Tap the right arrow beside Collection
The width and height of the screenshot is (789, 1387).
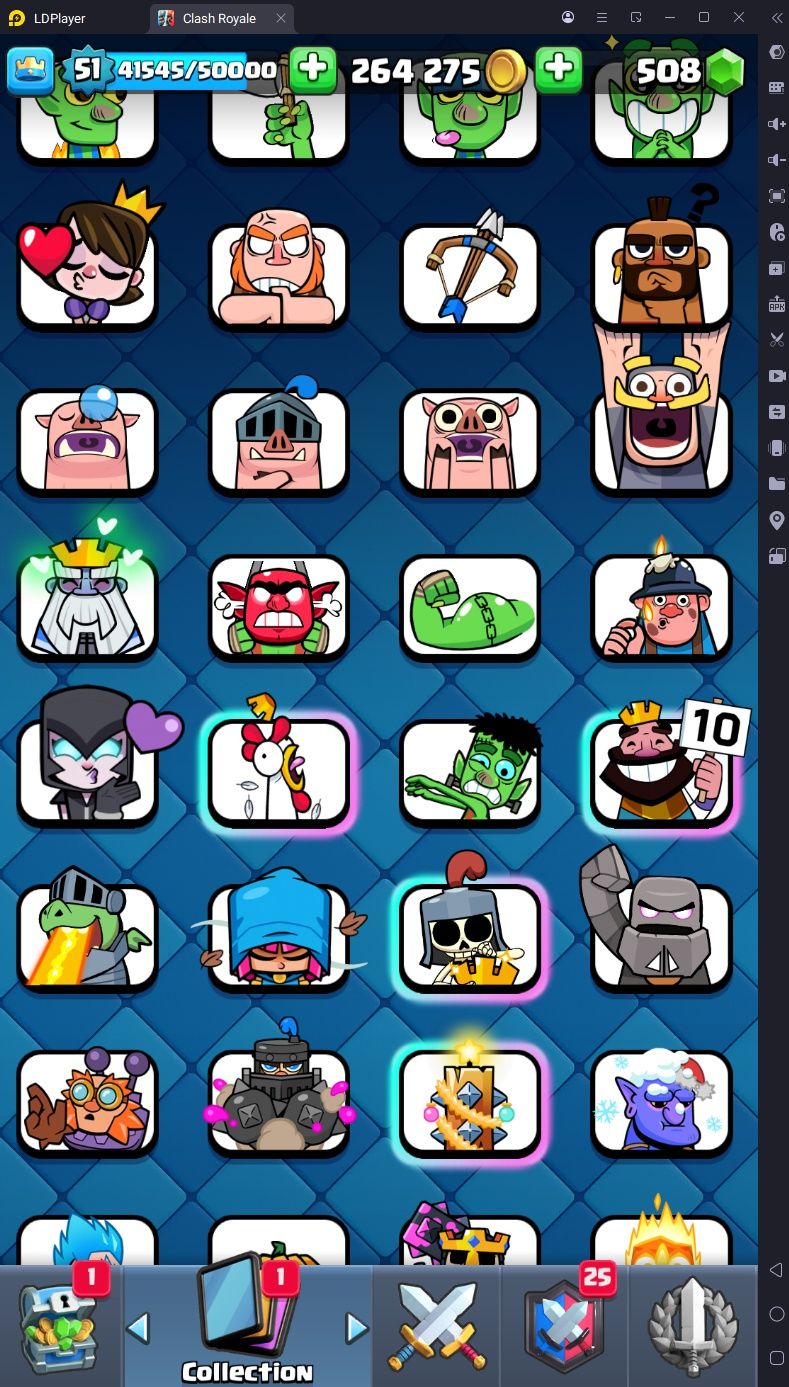[356, 1328]
